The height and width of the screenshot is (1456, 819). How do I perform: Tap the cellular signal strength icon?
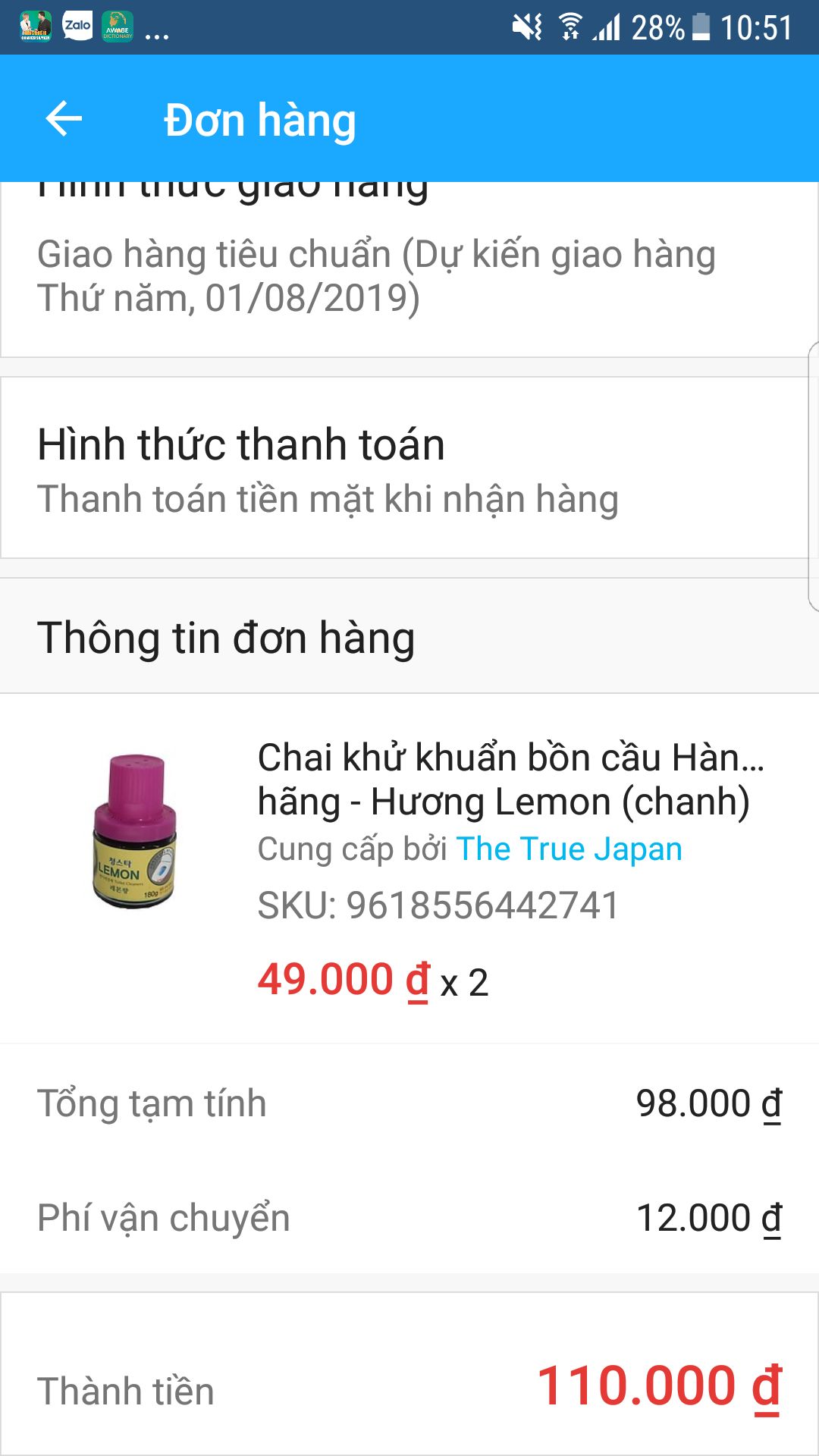click(607, 27)
